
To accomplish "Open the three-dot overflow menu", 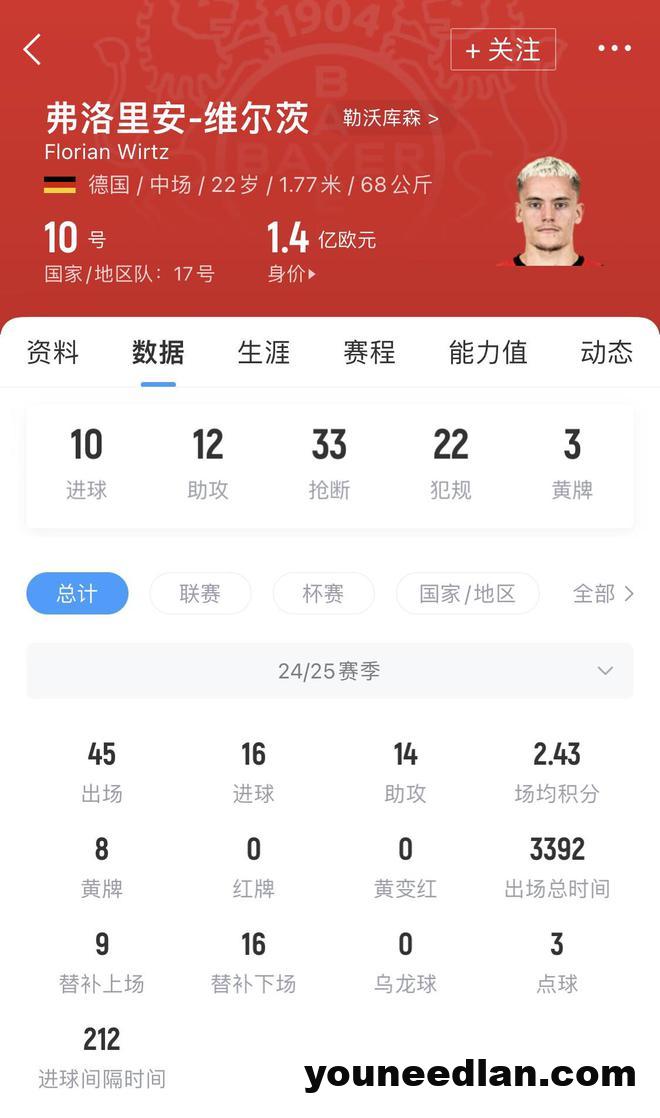I will [614, 48].
